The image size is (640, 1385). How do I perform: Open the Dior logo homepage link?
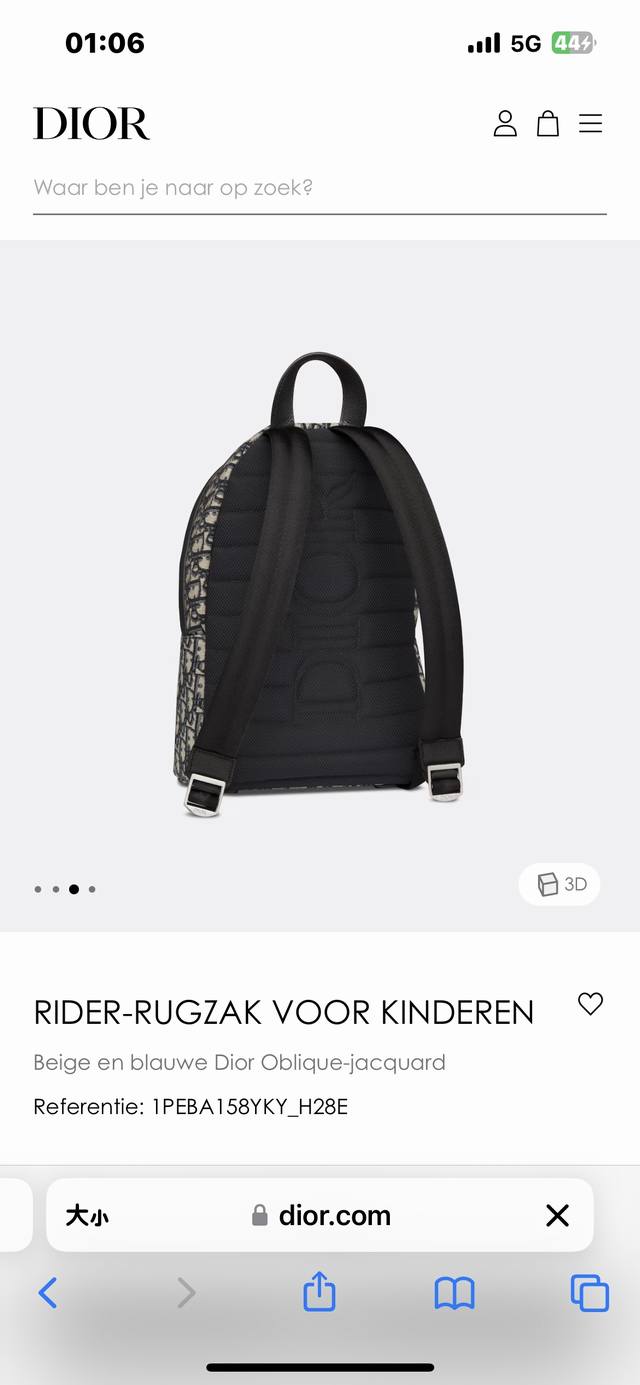point(91,124)
